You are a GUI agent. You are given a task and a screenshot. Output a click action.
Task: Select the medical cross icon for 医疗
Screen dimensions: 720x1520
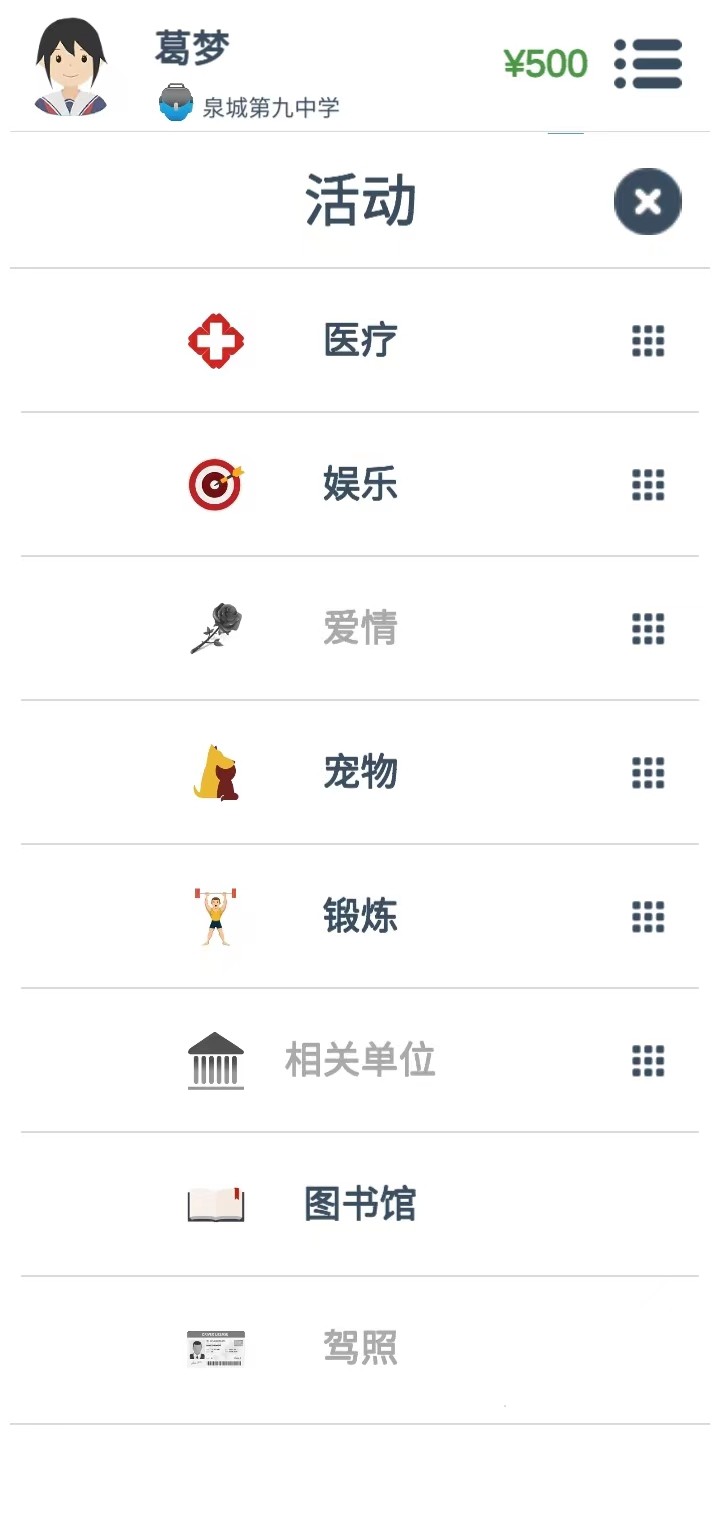[x=216, y=341]
